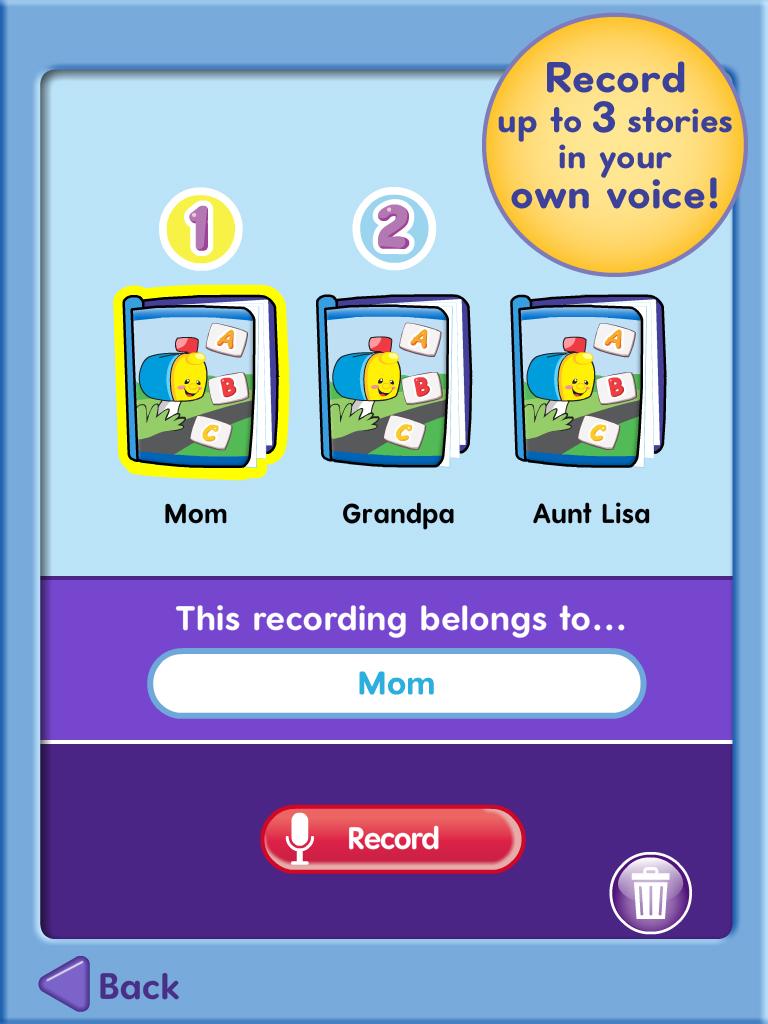Select the Mom storybook

(x=196, y=381)
